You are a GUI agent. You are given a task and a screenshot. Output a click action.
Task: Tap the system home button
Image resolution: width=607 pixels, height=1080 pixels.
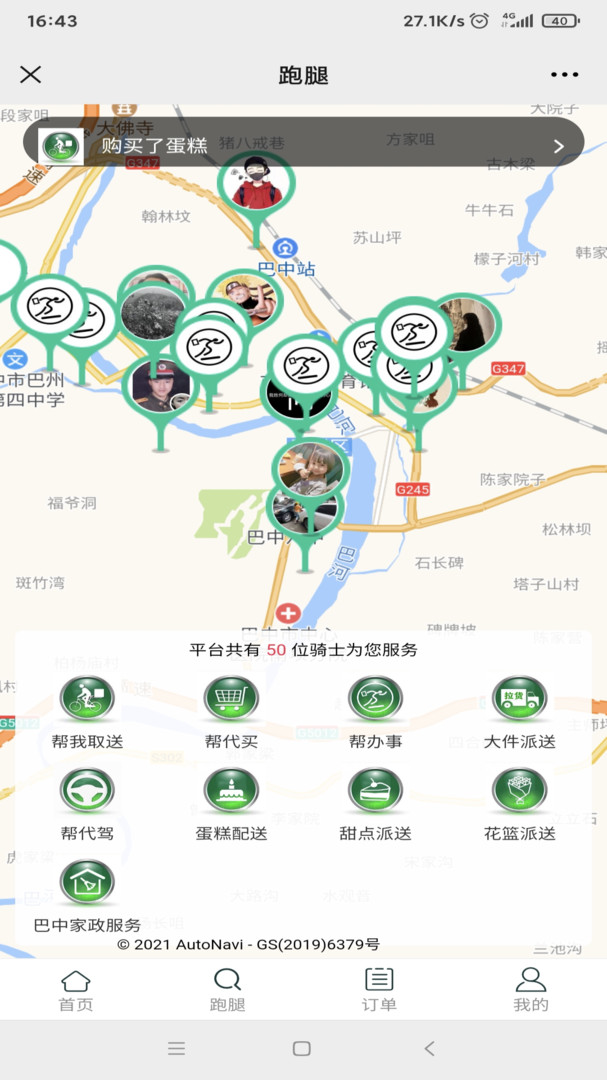tap(302, 1048)
